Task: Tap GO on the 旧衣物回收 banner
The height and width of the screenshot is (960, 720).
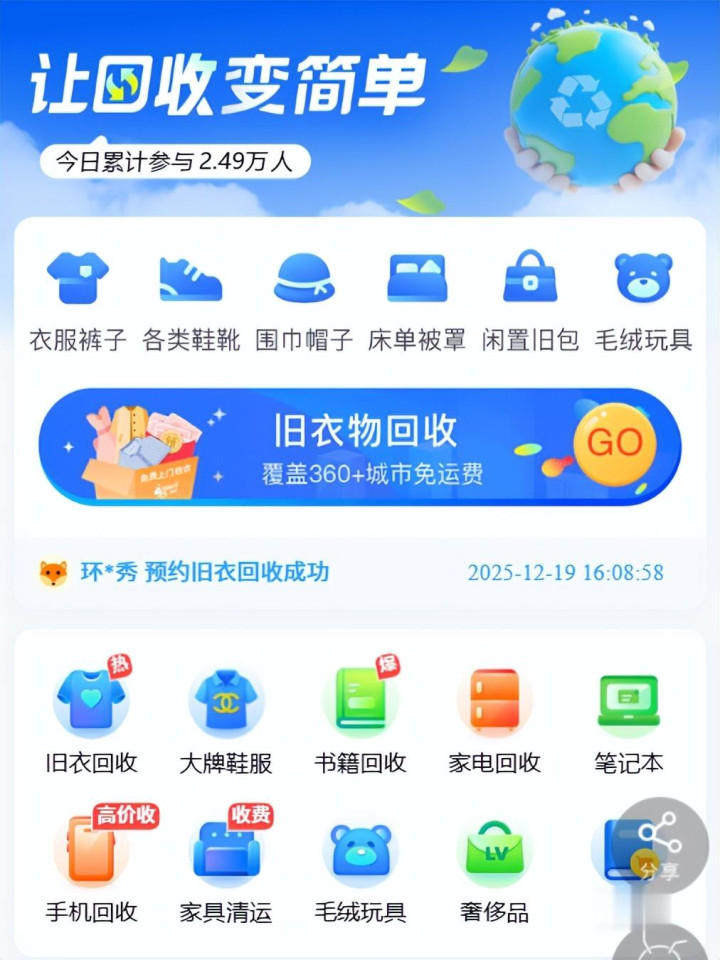Action: click(x=614, y=445)
